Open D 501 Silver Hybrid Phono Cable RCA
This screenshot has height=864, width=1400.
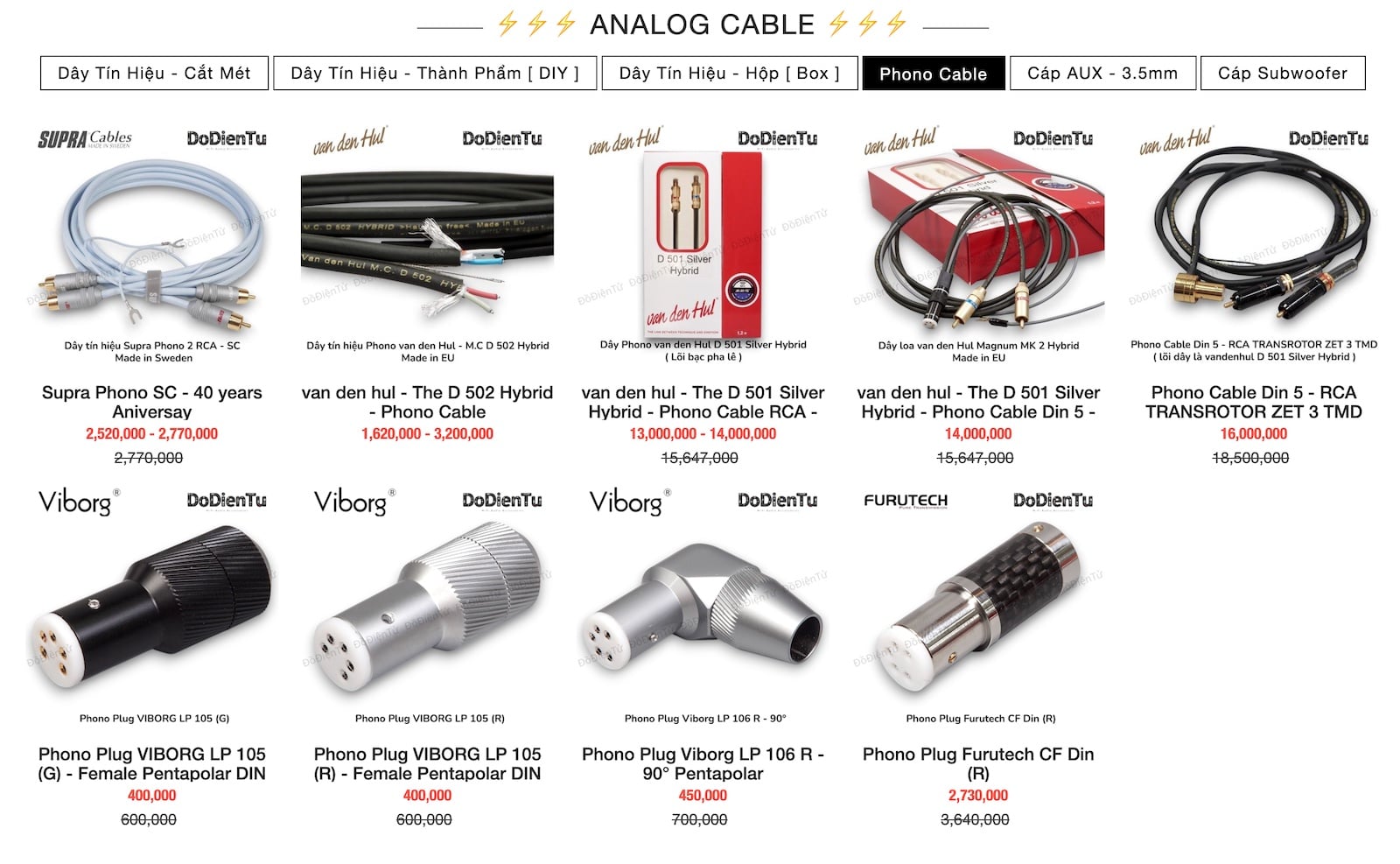click(703, 402)
